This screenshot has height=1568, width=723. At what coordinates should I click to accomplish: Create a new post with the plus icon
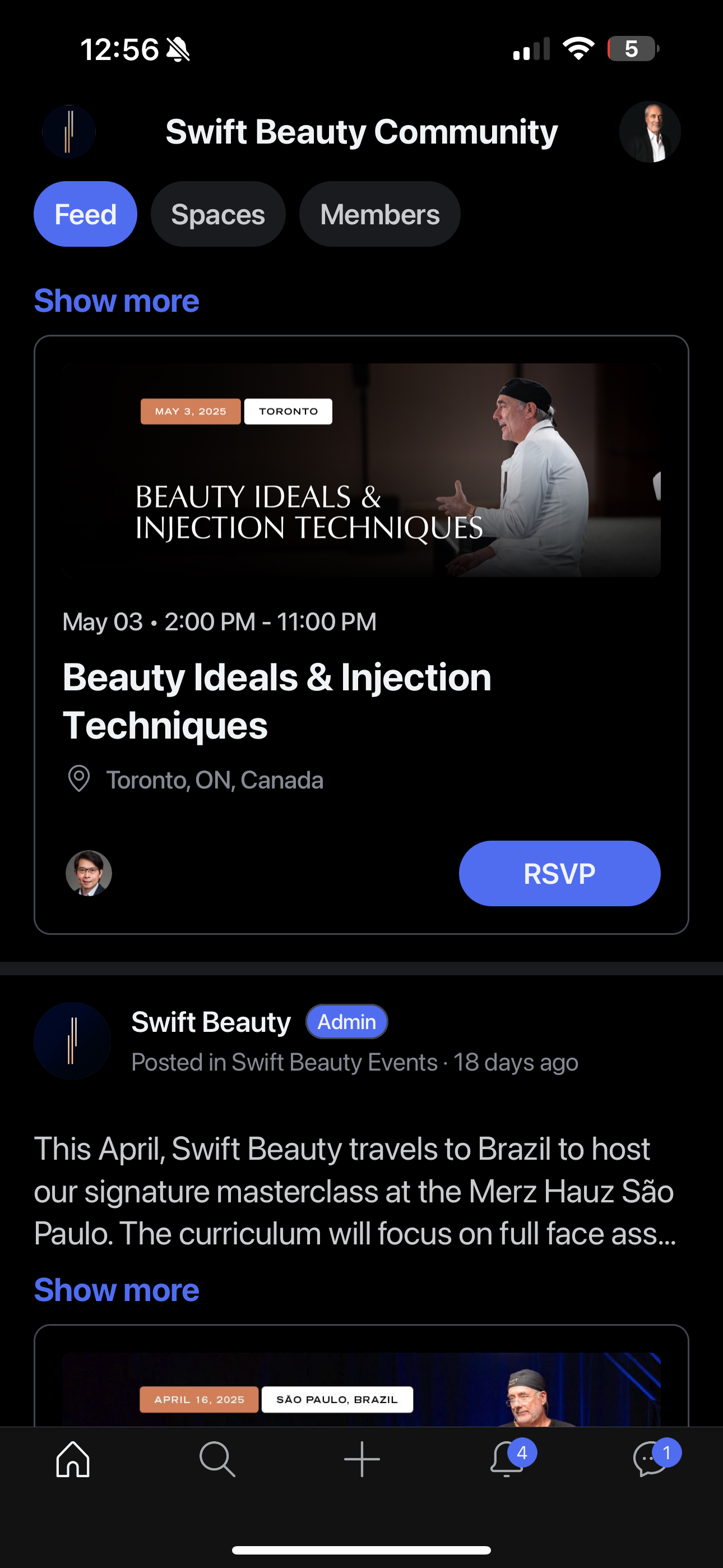tap(361, 1459)
